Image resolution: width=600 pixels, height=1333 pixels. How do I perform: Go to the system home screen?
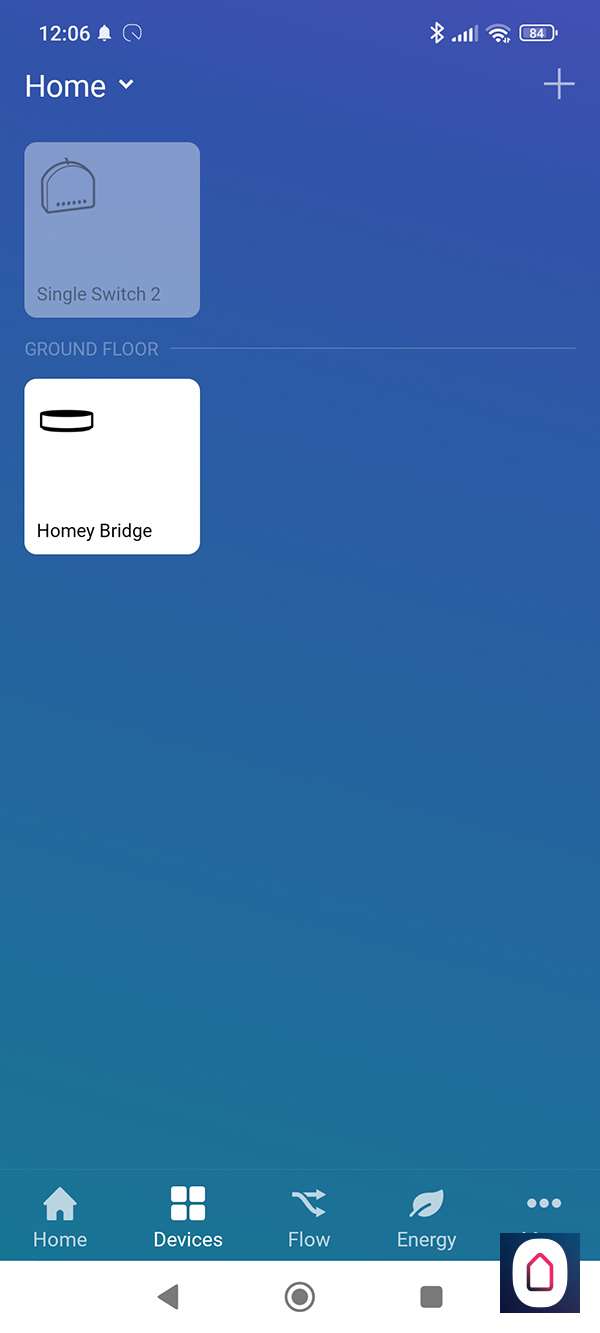[299, 1297]
